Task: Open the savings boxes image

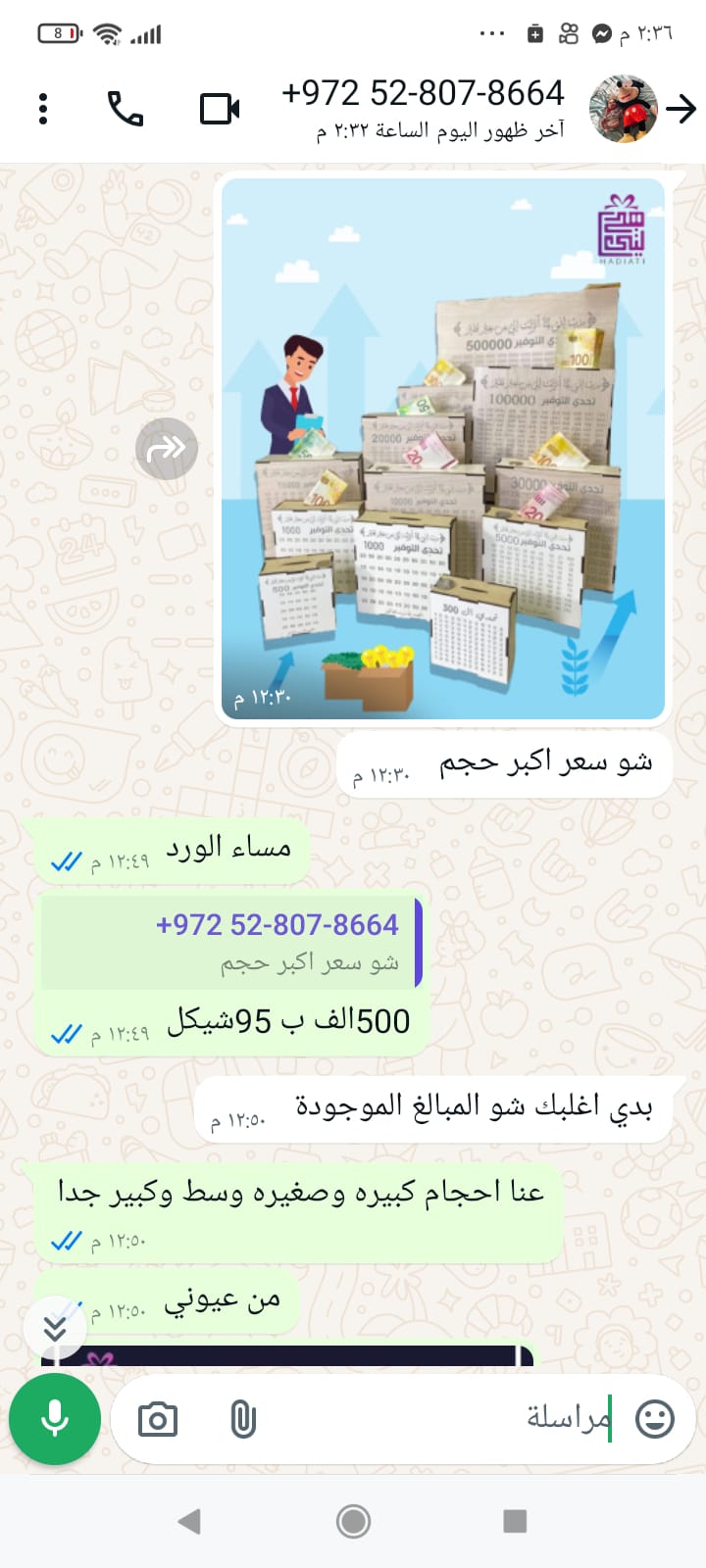Action: pyautogui.click(x=443, y=448)
